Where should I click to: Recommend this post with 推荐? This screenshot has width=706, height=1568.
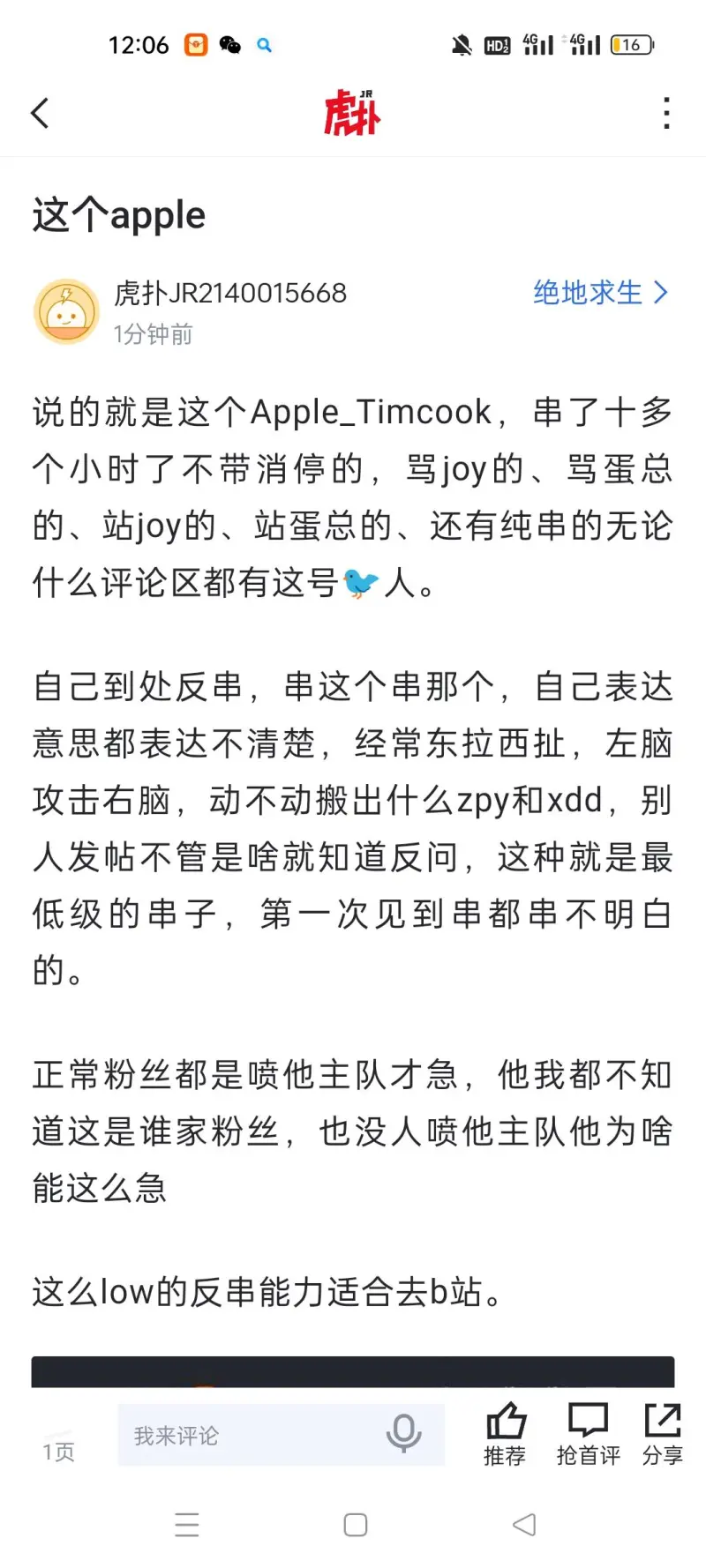[506, 1434]
